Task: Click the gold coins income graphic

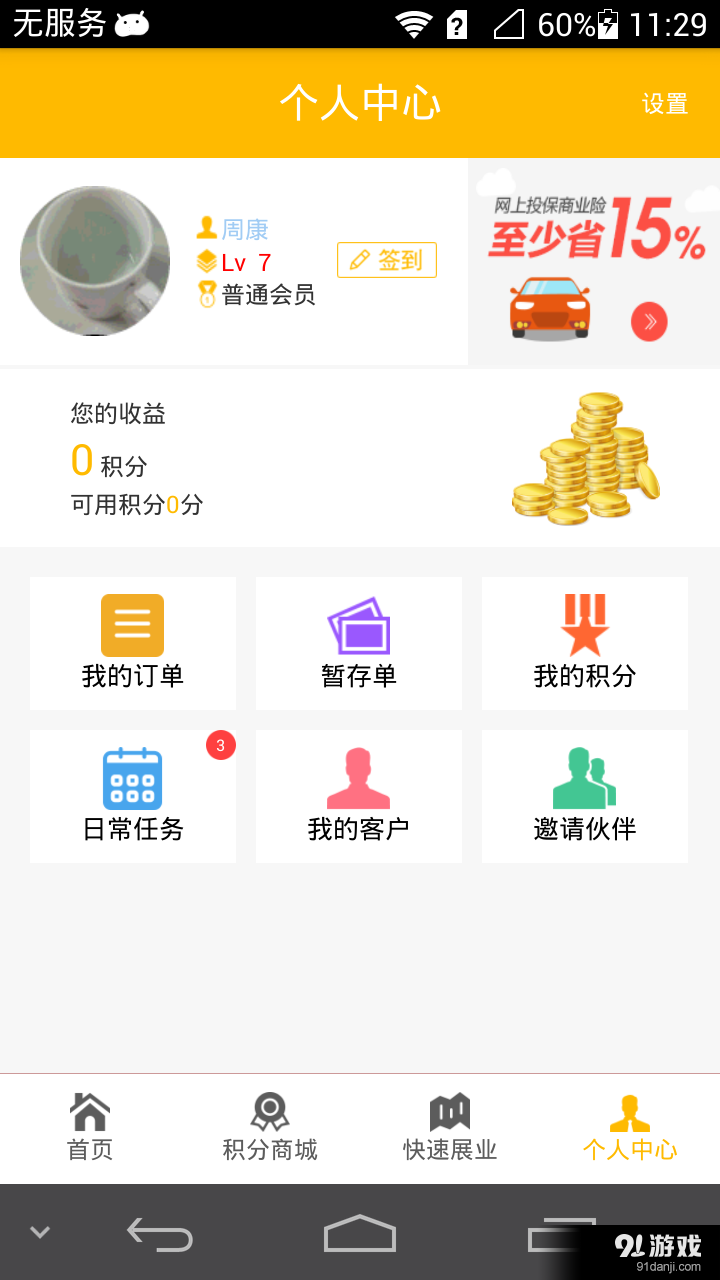Action: [x=585, y=456]
